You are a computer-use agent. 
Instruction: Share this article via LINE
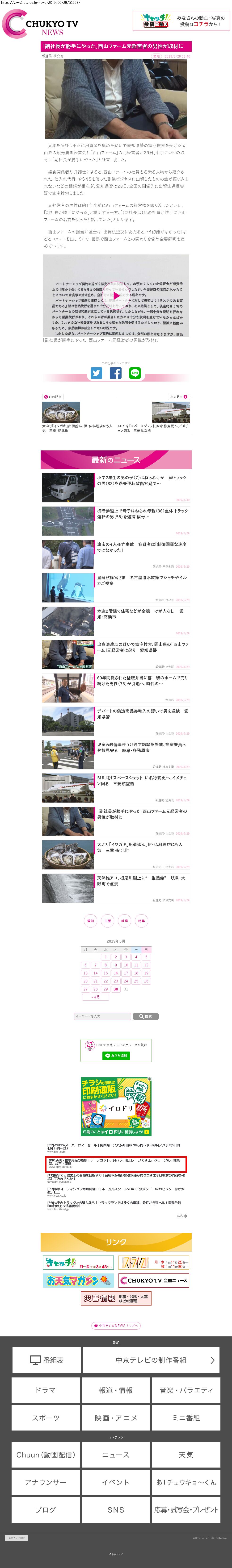point(135,373)
